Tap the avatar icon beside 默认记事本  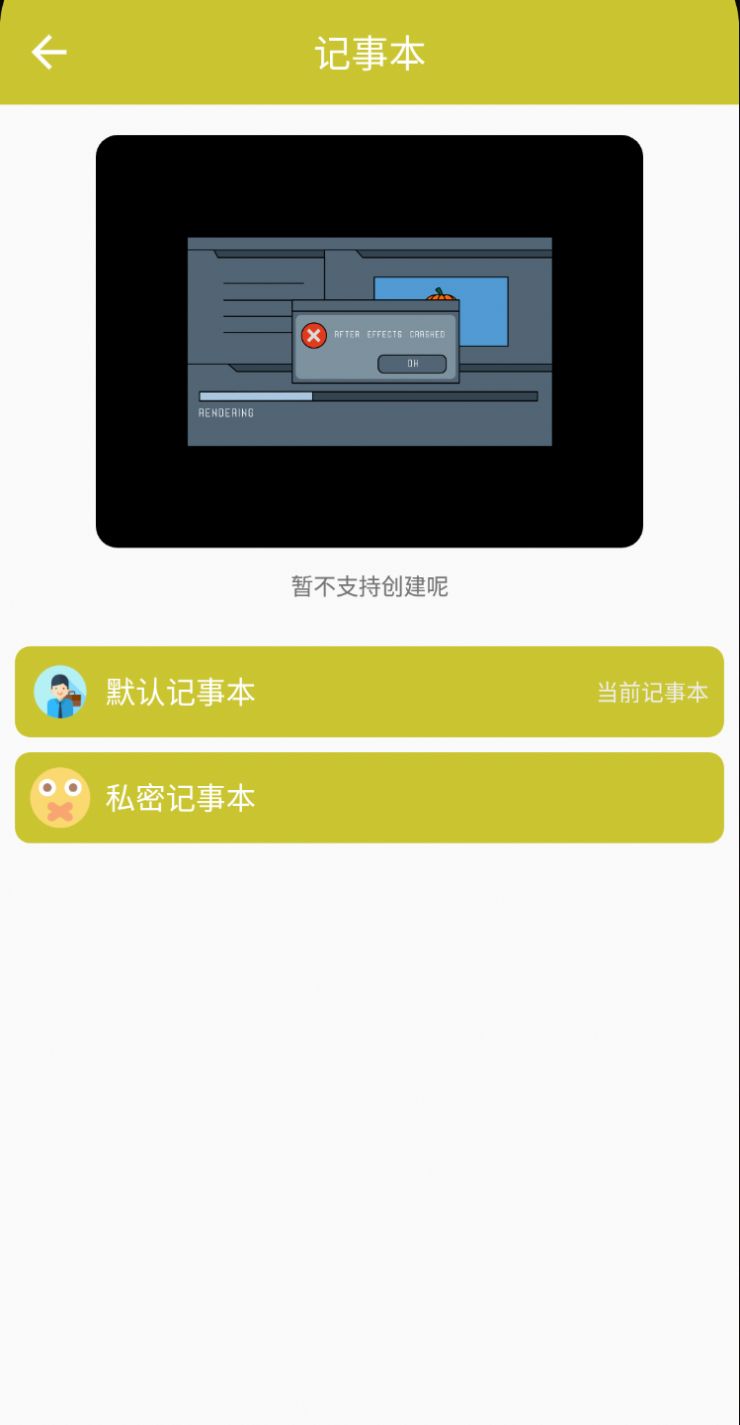pos(60,692)
